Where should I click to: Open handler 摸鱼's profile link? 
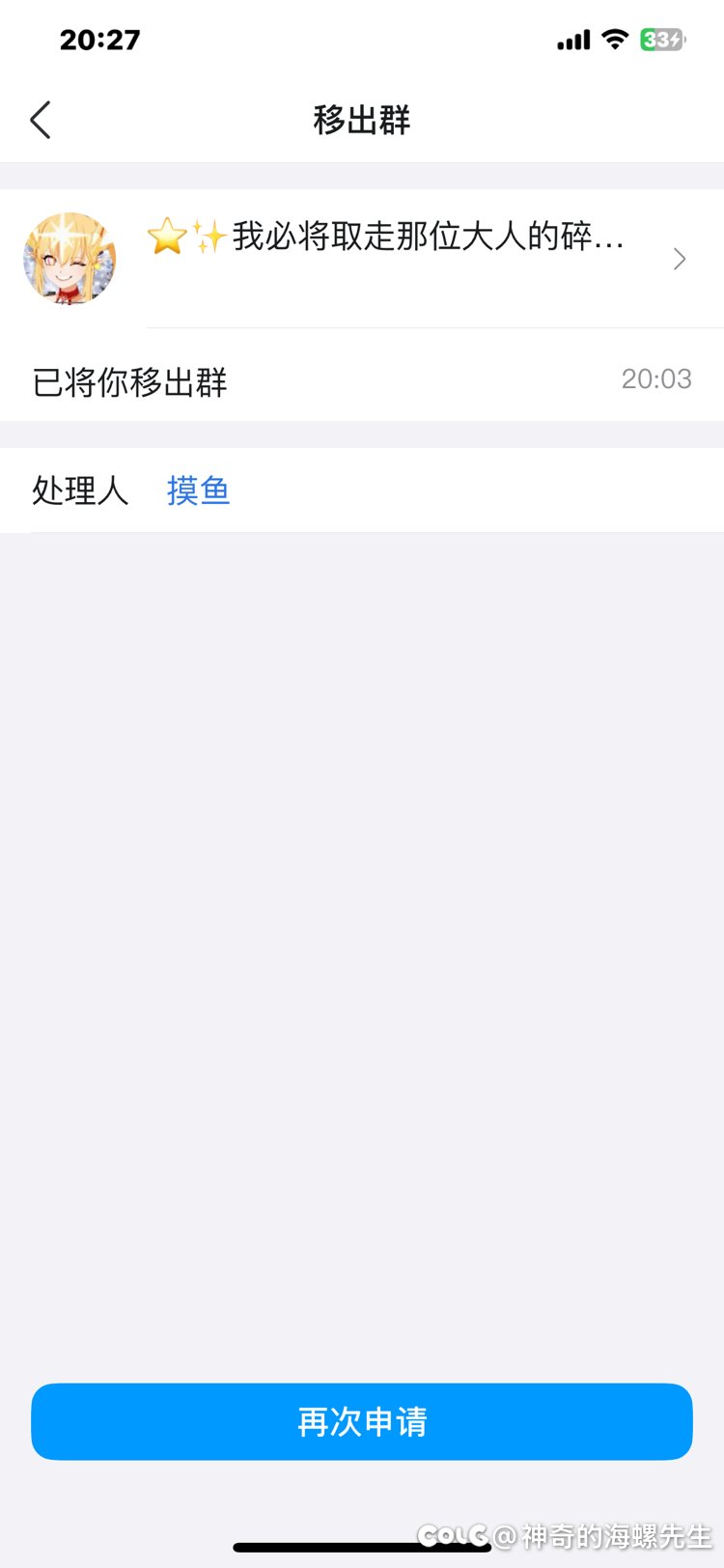(x=198, y=490)
